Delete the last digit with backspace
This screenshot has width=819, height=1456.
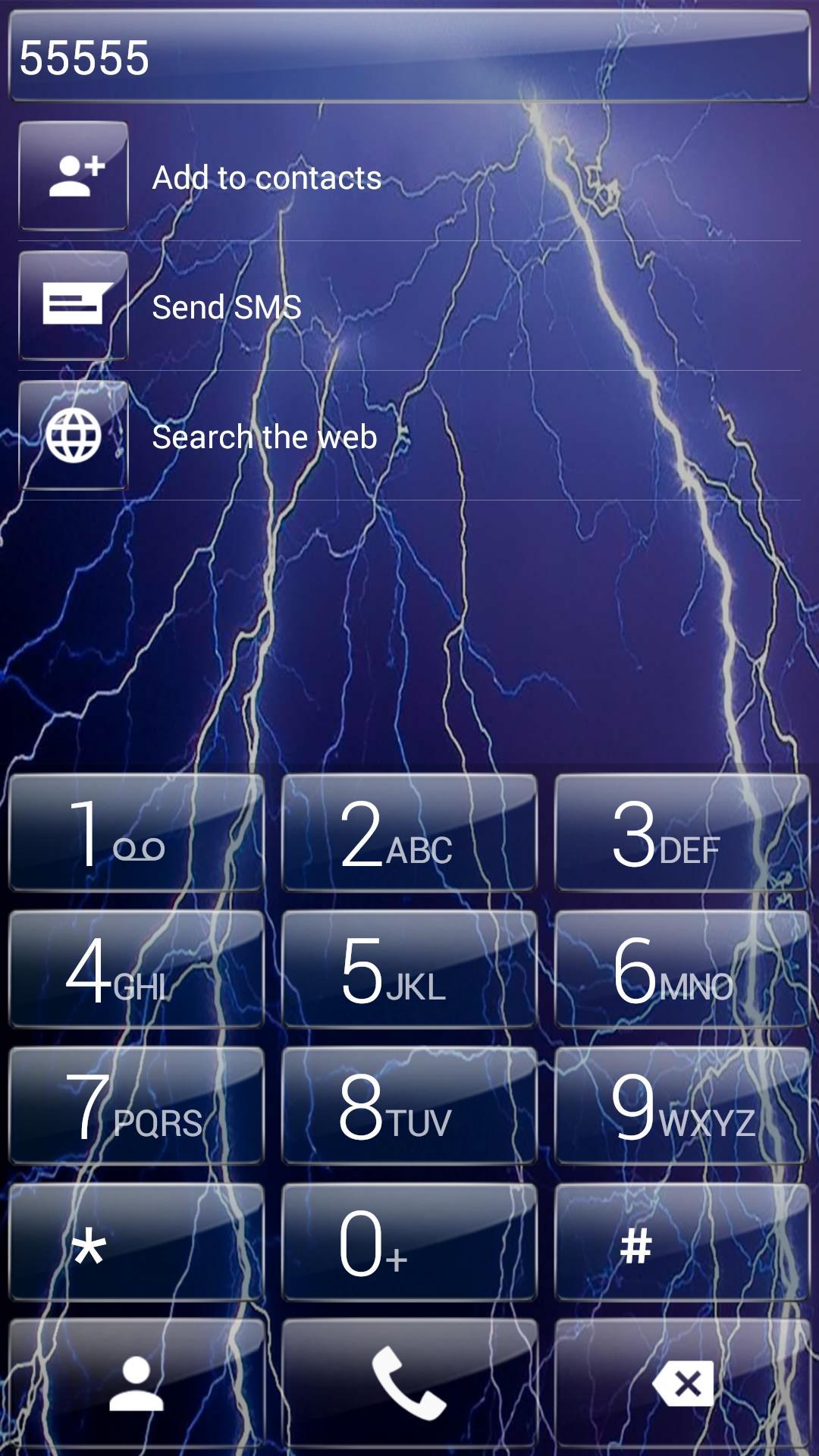[x=682, y=1384]
